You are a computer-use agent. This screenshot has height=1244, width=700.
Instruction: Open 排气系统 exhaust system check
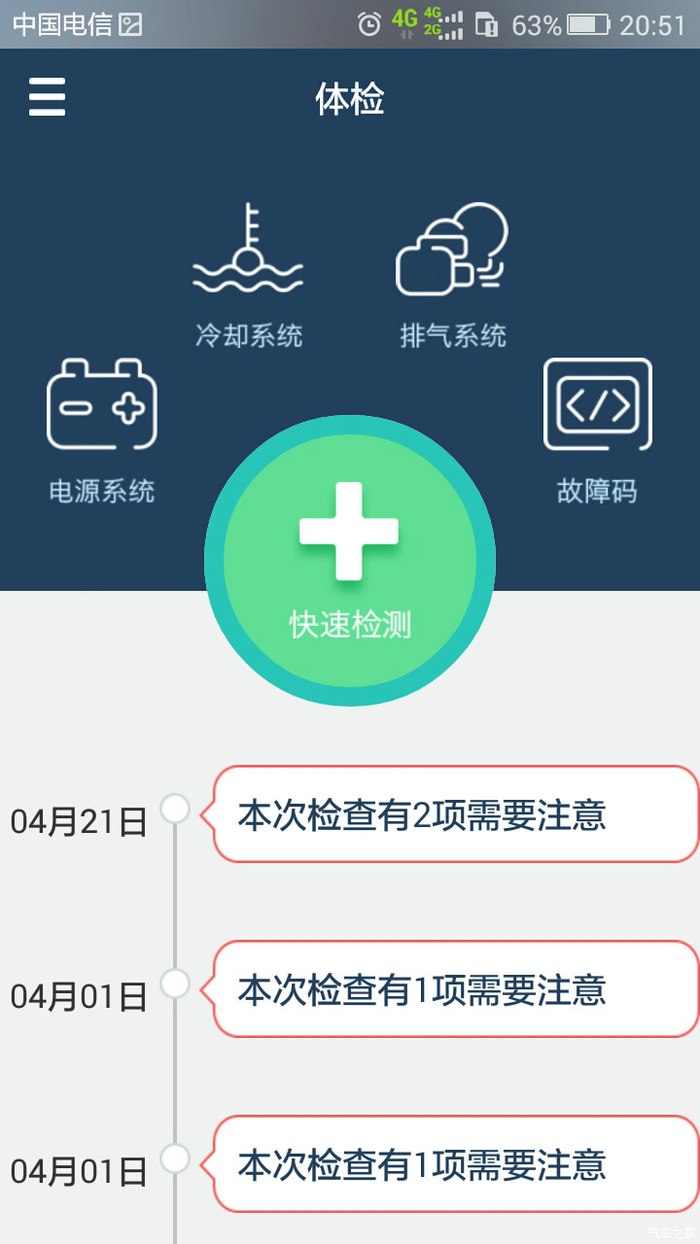pyautogui.click(x=453, y=275)
